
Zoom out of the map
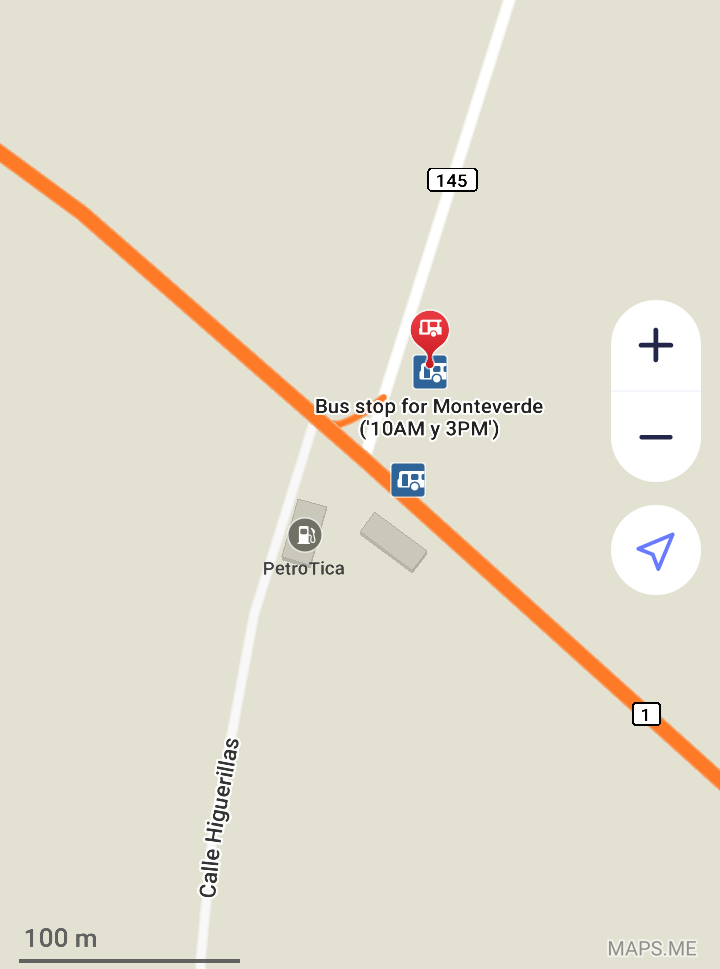pos(656,437)
